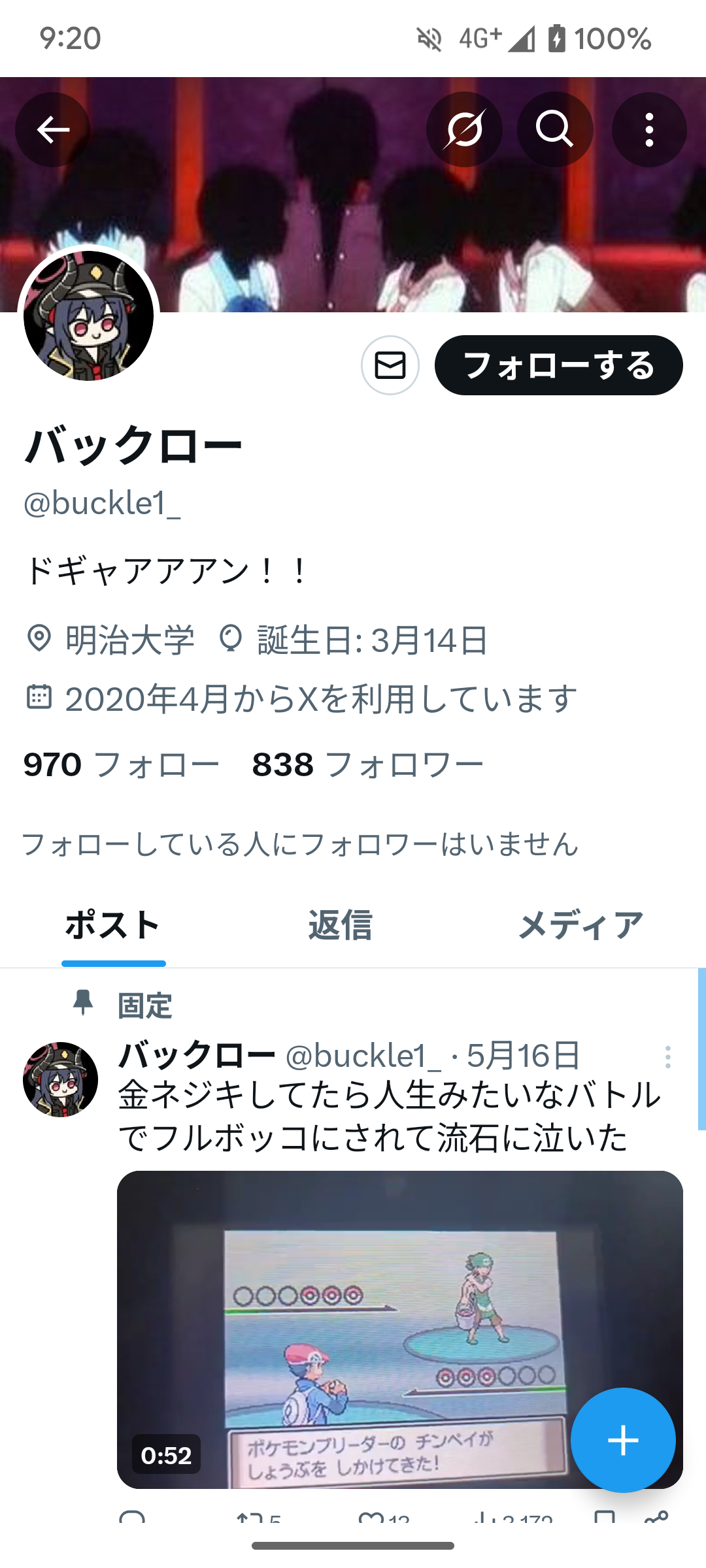Open the profile overflow menu
The image size is (706, 1568).
tap(649, 129)
